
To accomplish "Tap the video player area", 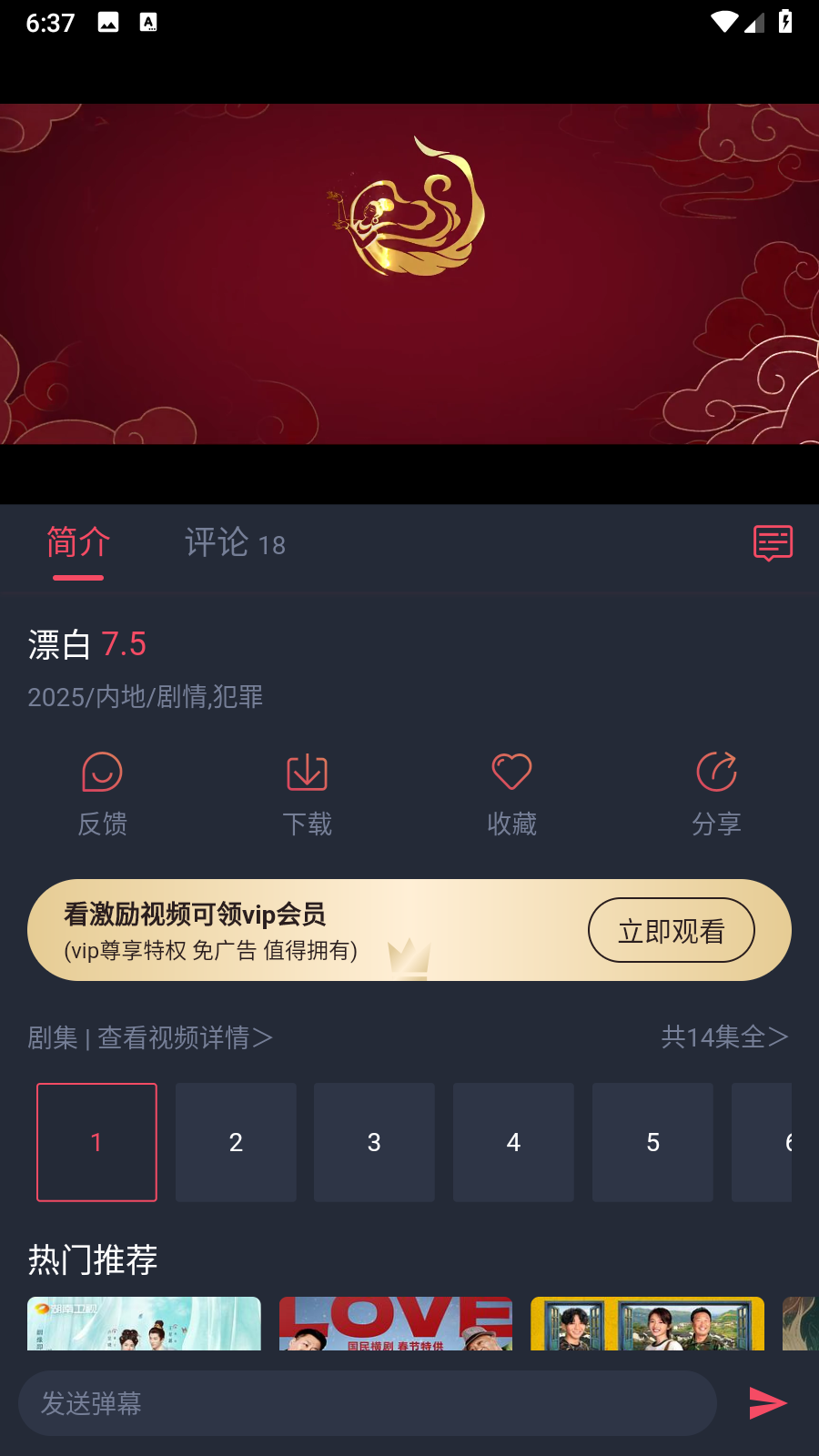I will point(409,273).
